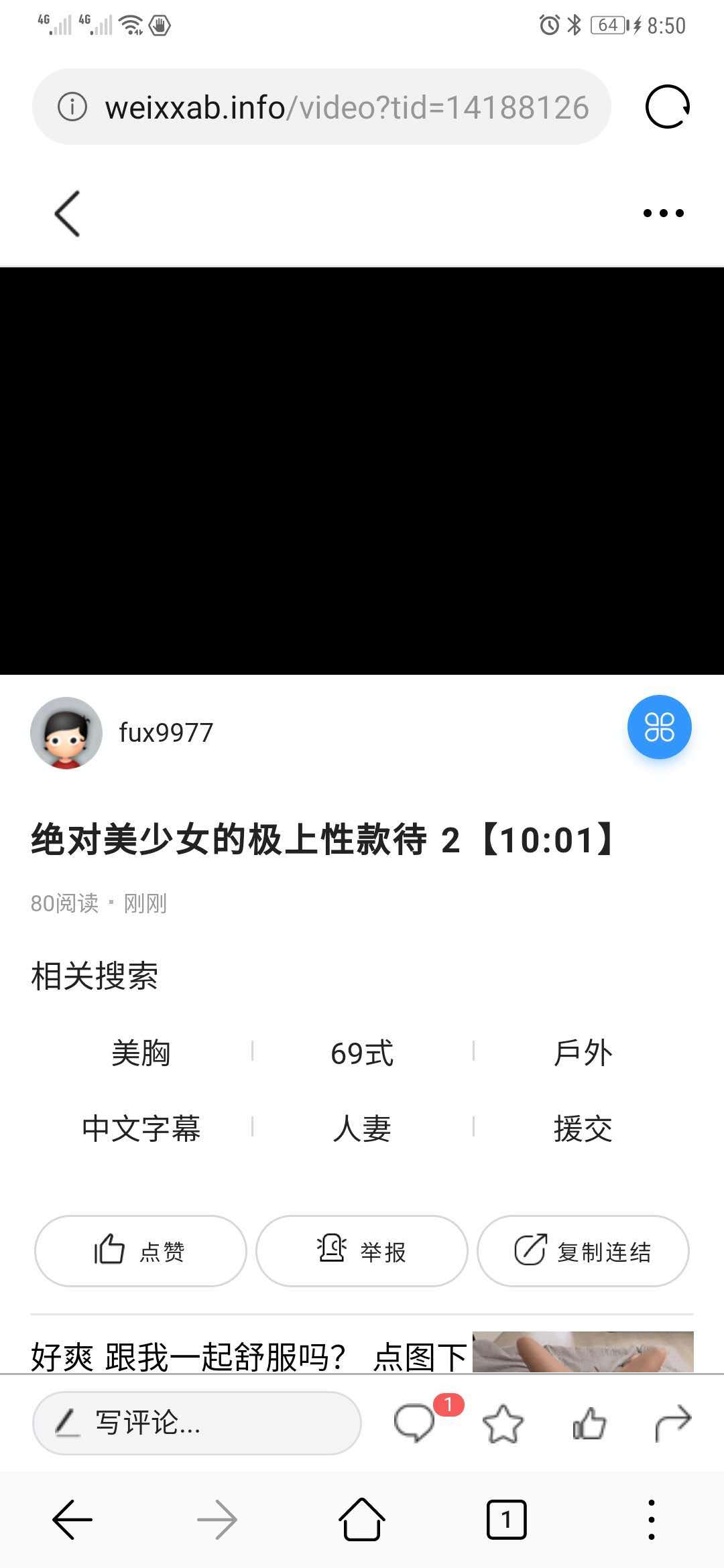
Task: Play the video in the black player
Action: click(362, 470)
